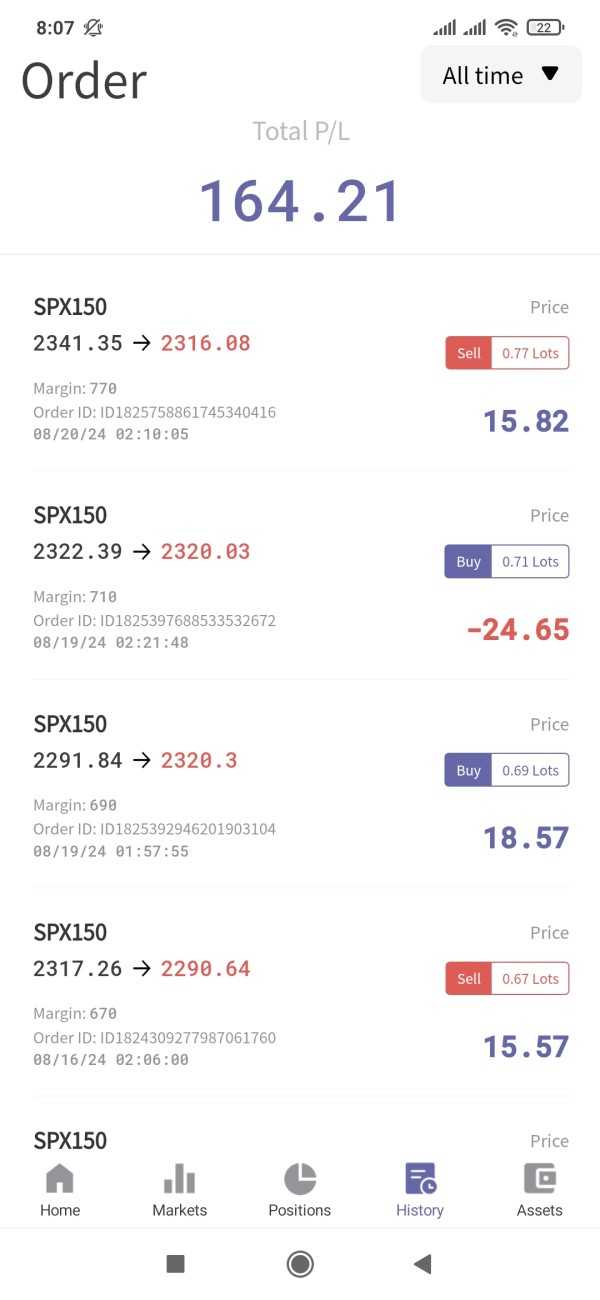The height and width of the screenshot is (1300, 600).
Task: Open the SPX150 order with profit 15.82
Action: (x=300, y=367)
